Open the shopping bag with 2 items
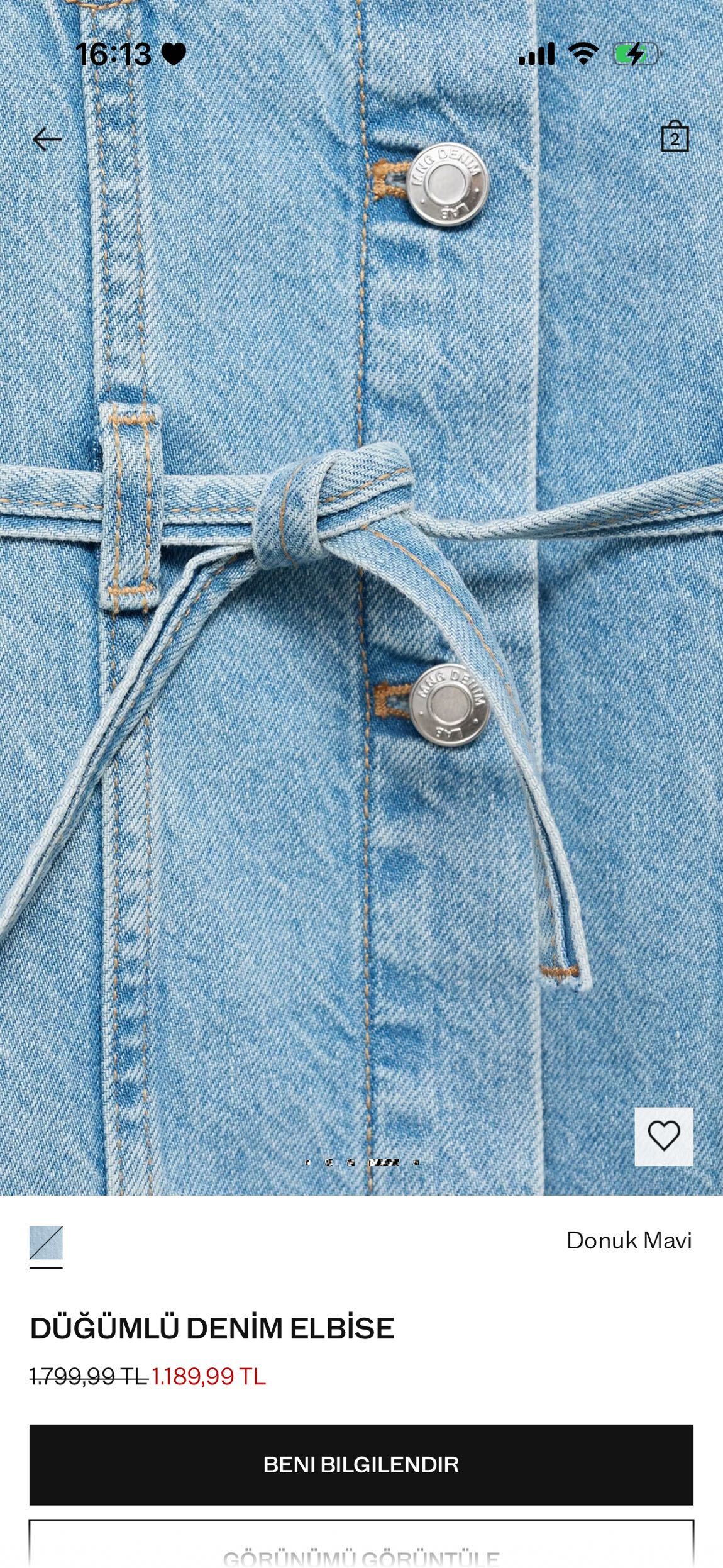723x1568 pixels. click(675, 136)
